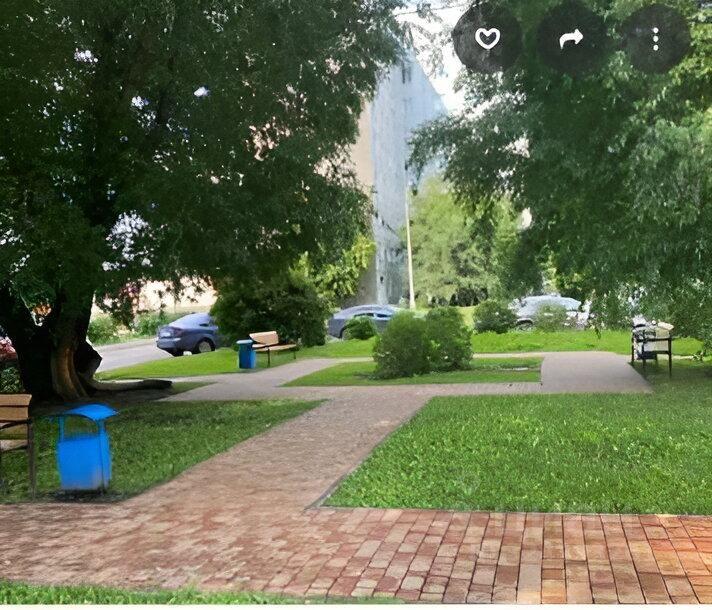712x610 pixels.
Task: Tap the heart icon to favorite this photo
Action: pos(487,39)
